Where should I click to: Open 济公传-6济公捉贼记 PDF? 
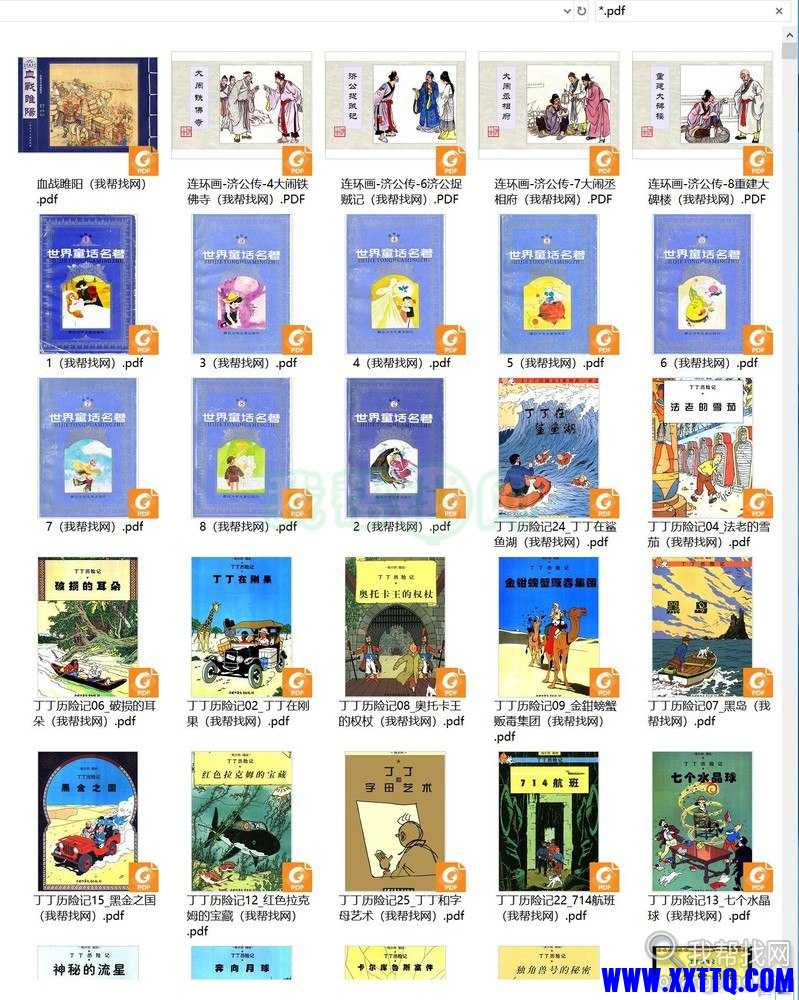pos(395,106)
